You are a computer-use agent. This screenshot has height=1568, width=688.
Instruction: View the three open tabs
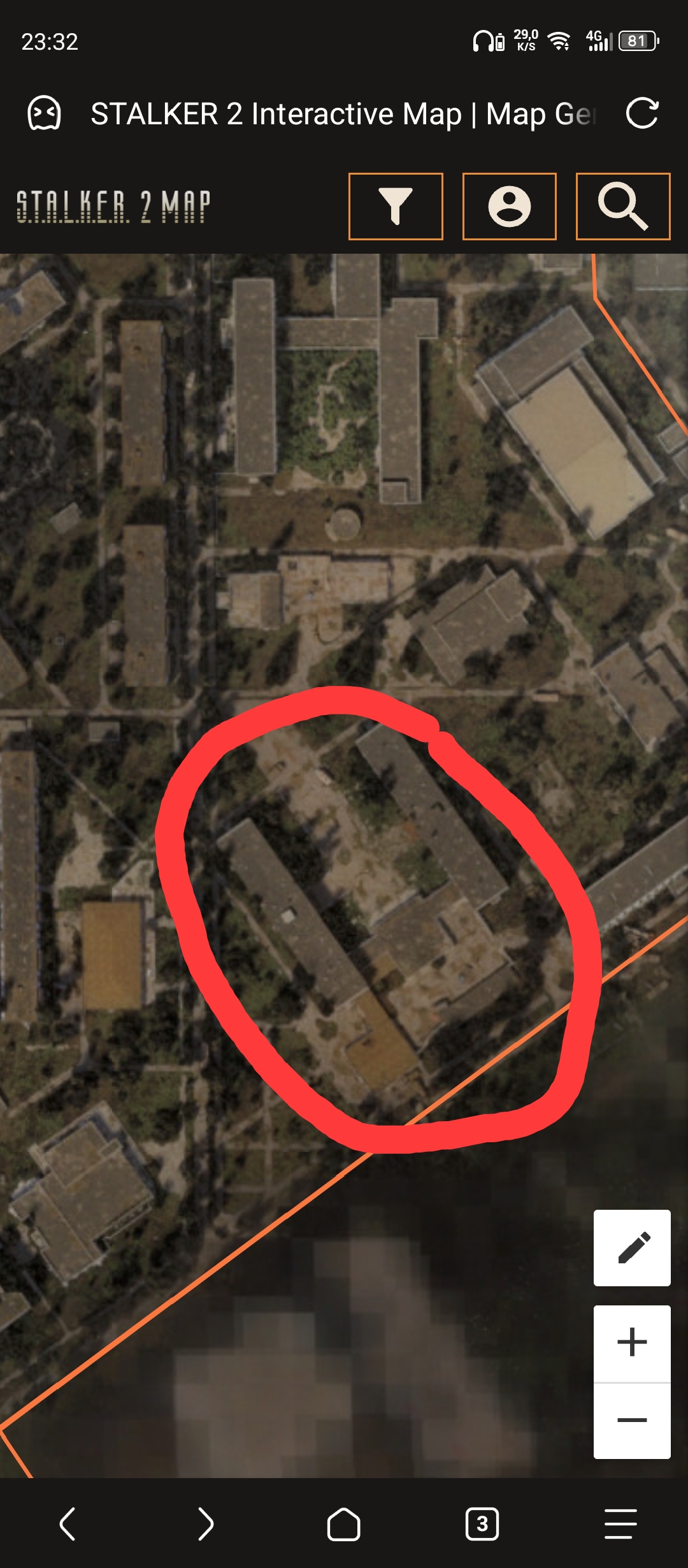[x=482, y=1524]
